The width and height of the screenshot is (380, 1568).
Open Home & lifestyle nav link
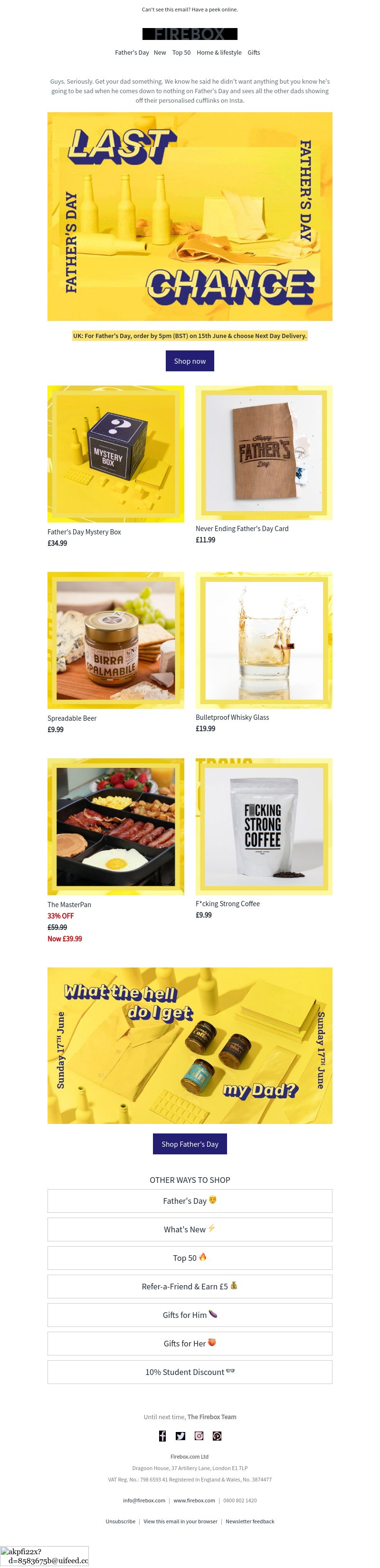click(x=219, y=52)
